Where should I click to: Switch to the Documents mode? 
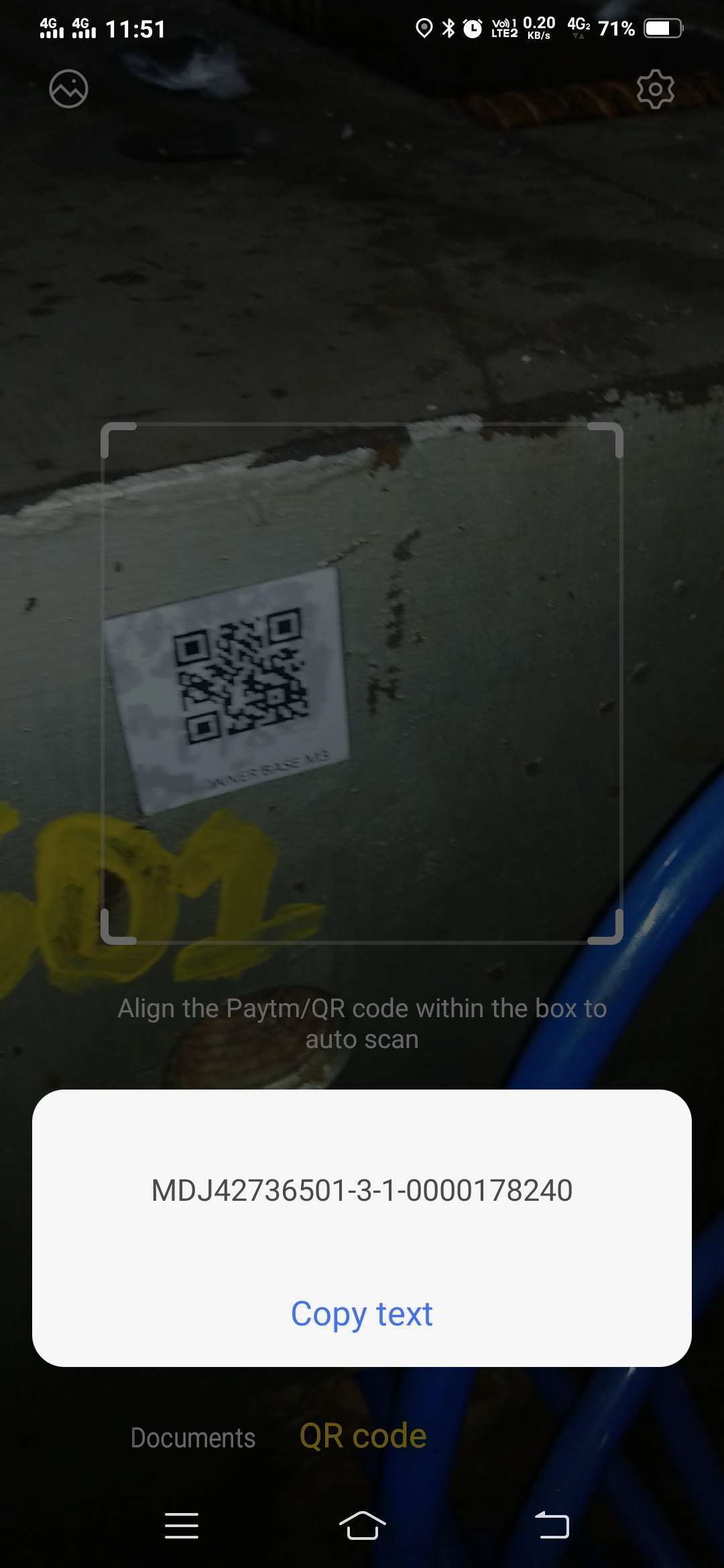click(193, 1437)
